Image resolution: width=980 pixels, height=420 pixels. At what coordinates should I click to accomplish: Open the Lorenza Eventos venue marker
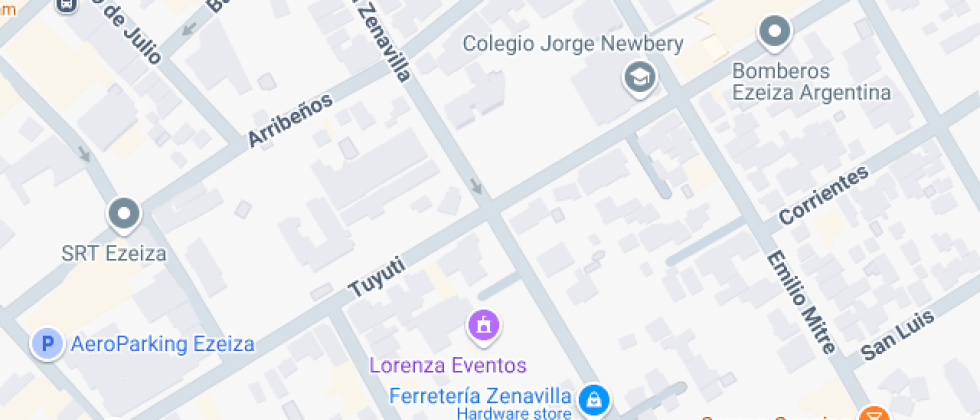click(483, 324)
